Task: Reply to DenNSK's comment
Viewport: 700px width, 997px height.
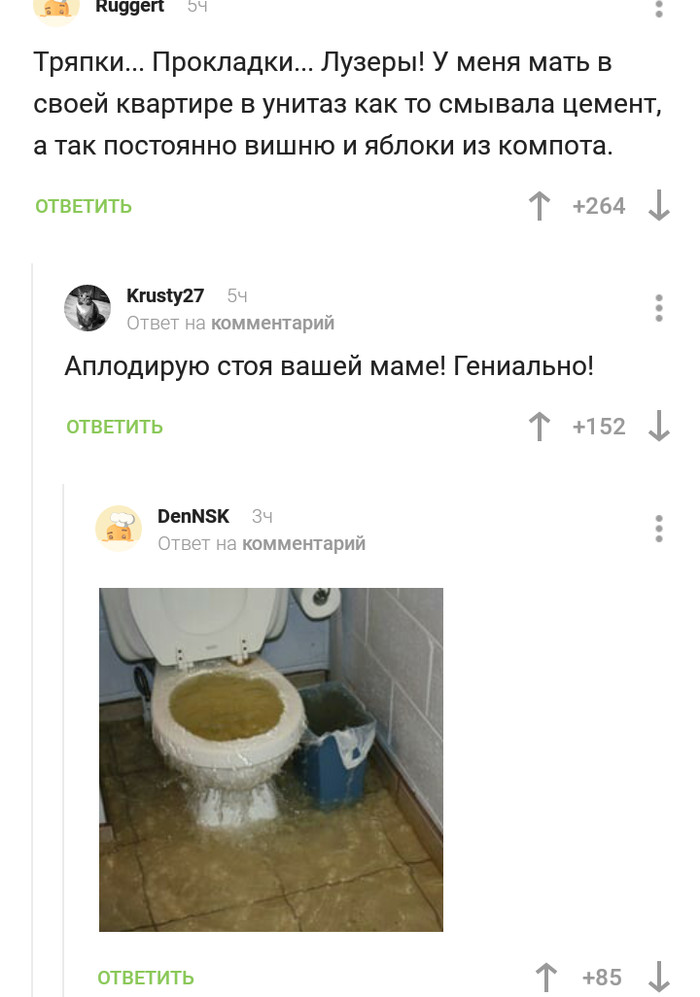Action: (146, 977)
